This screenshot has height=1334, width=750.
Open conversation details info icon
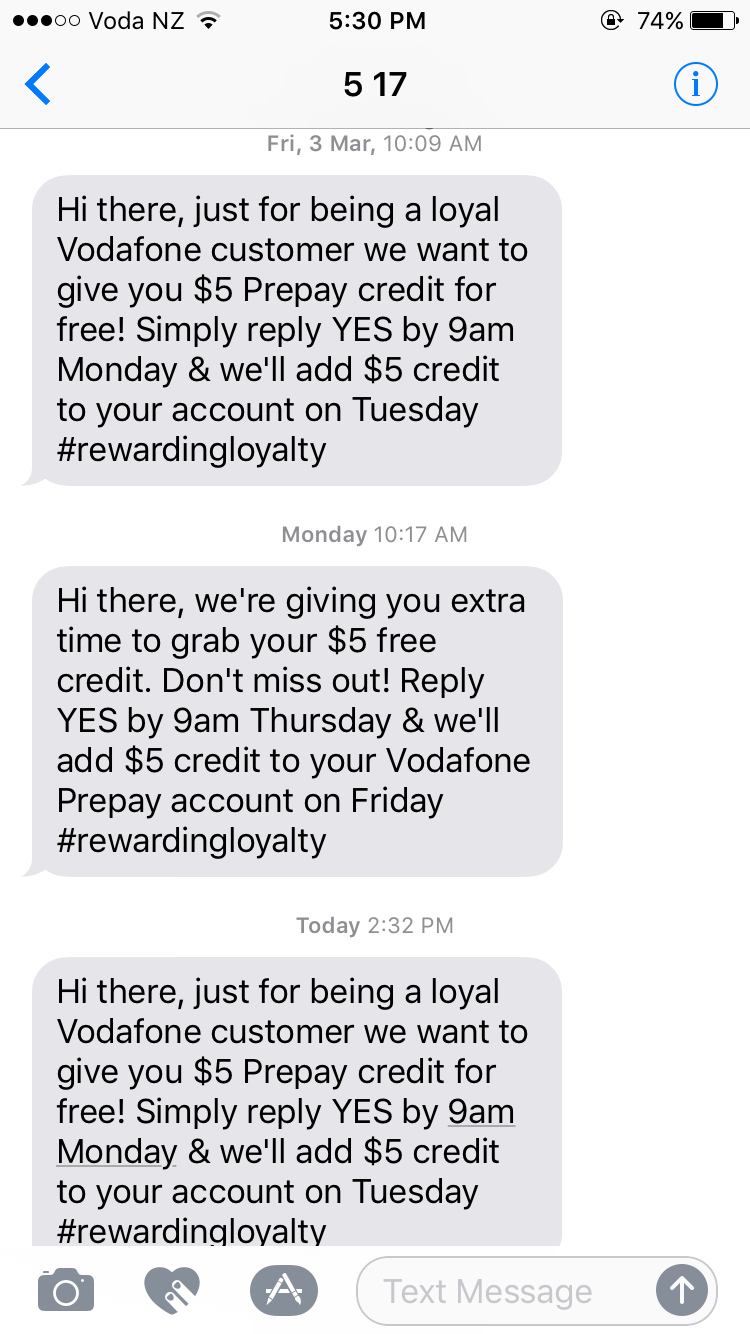pyautogui.click(x=696, y=84)
